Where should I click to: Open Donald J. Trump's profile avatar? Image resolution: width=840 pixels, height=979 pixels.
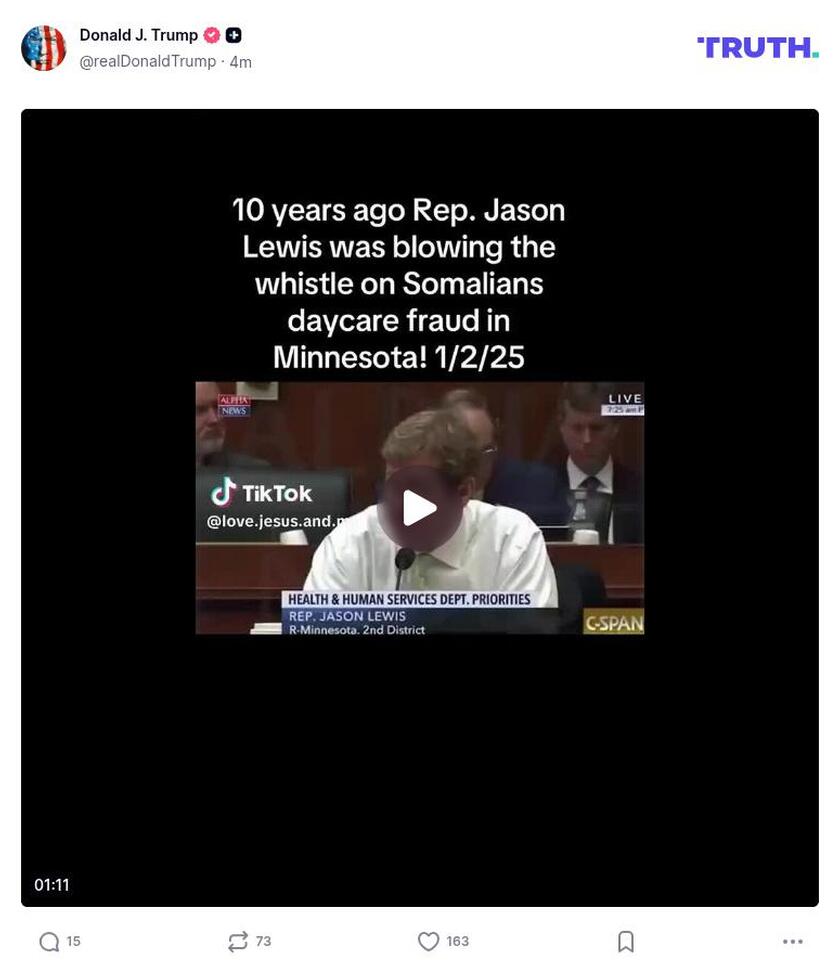click(x=44, y=48)
